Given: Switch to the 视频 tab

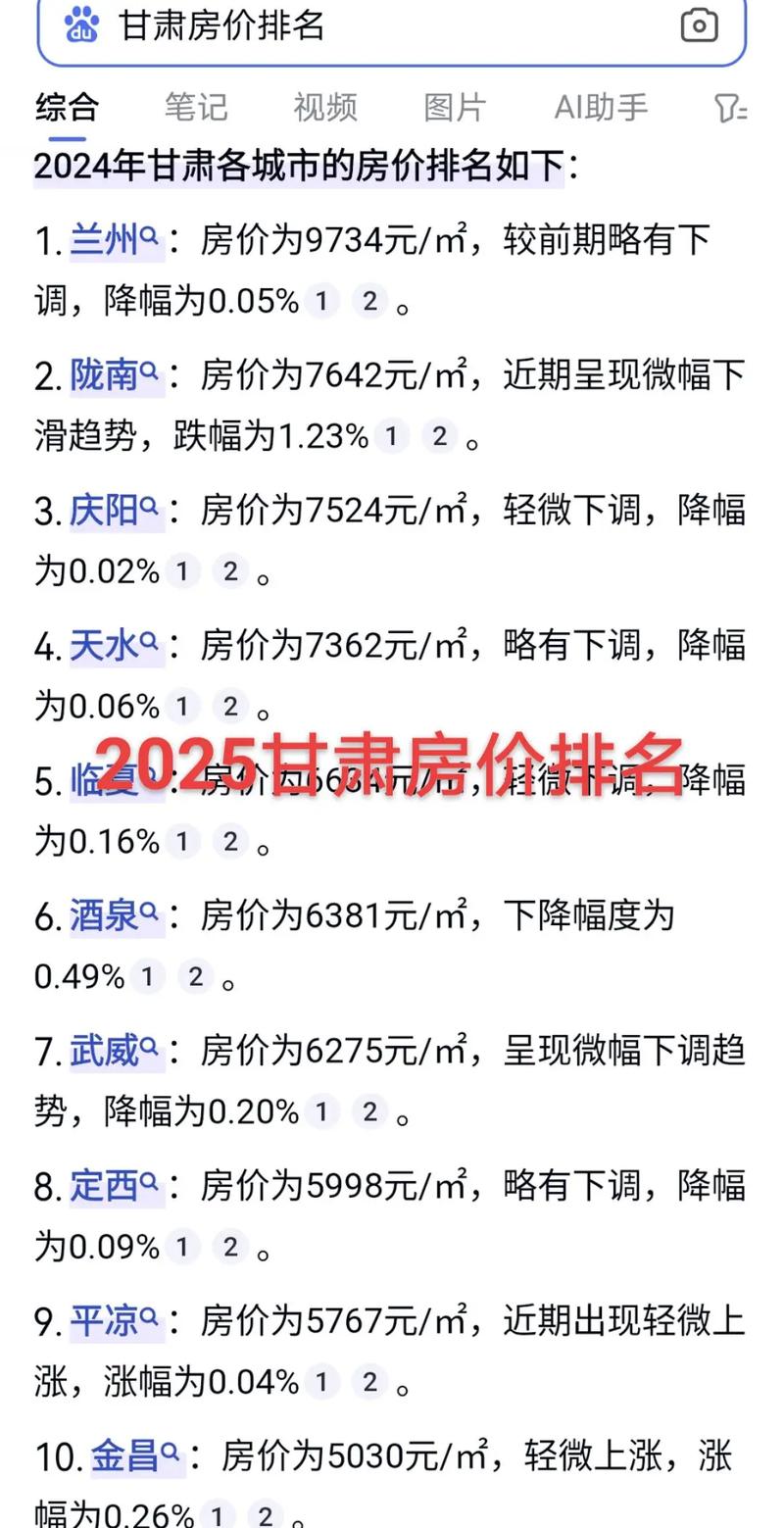Looking at the screenshot, I should point(325,107).
